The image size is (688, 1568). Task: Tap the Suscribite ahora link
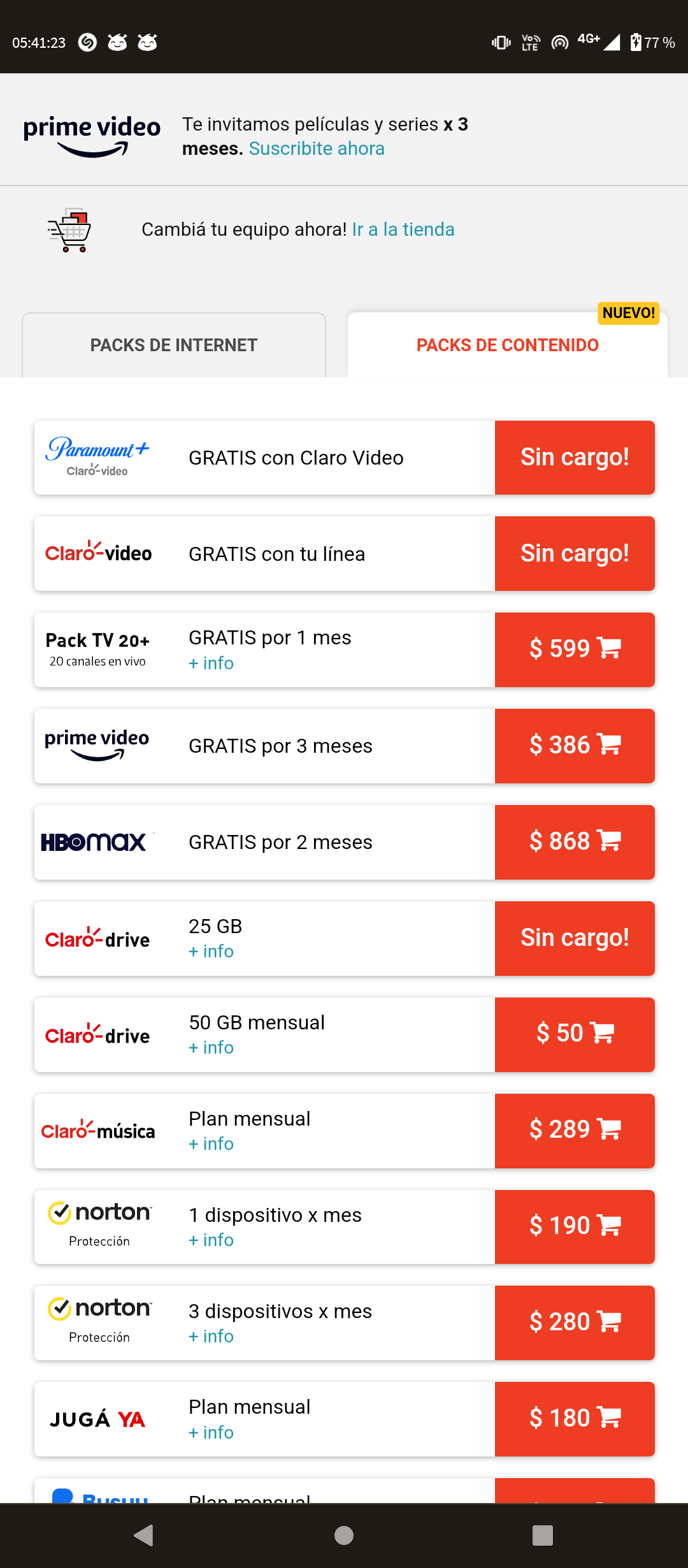pos(317,149)
